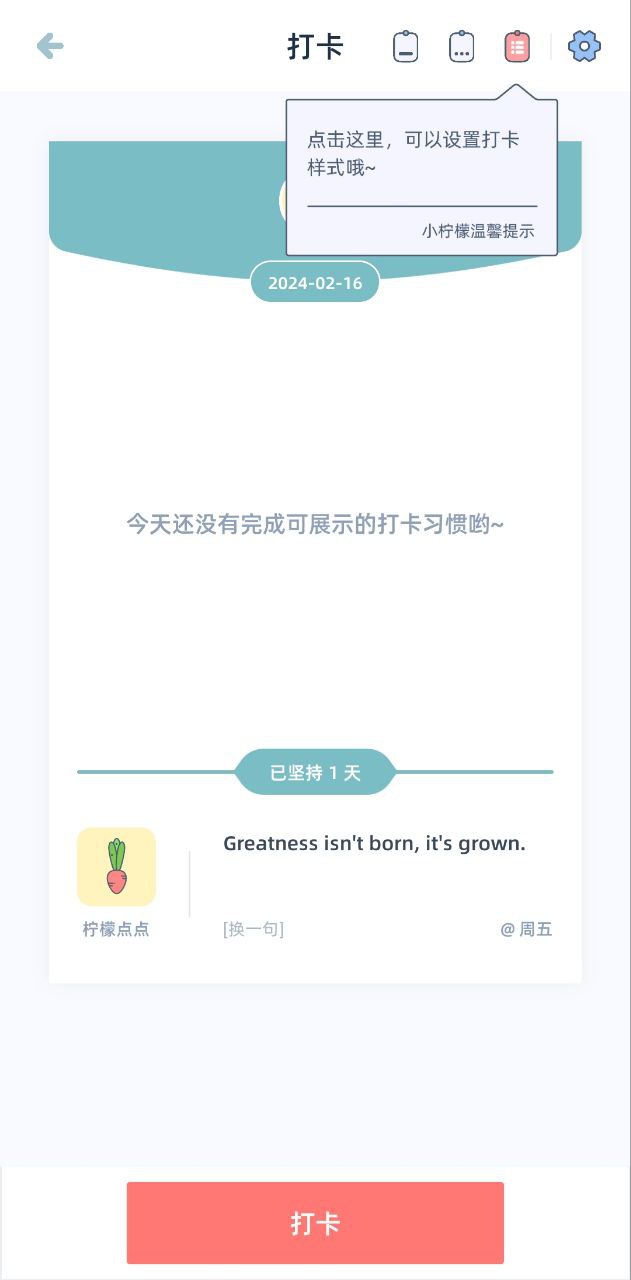Tap 换一句 to change the quote
Viewport: 631px width, 1280px height.
pyautogui.click(x=254, y=929)
